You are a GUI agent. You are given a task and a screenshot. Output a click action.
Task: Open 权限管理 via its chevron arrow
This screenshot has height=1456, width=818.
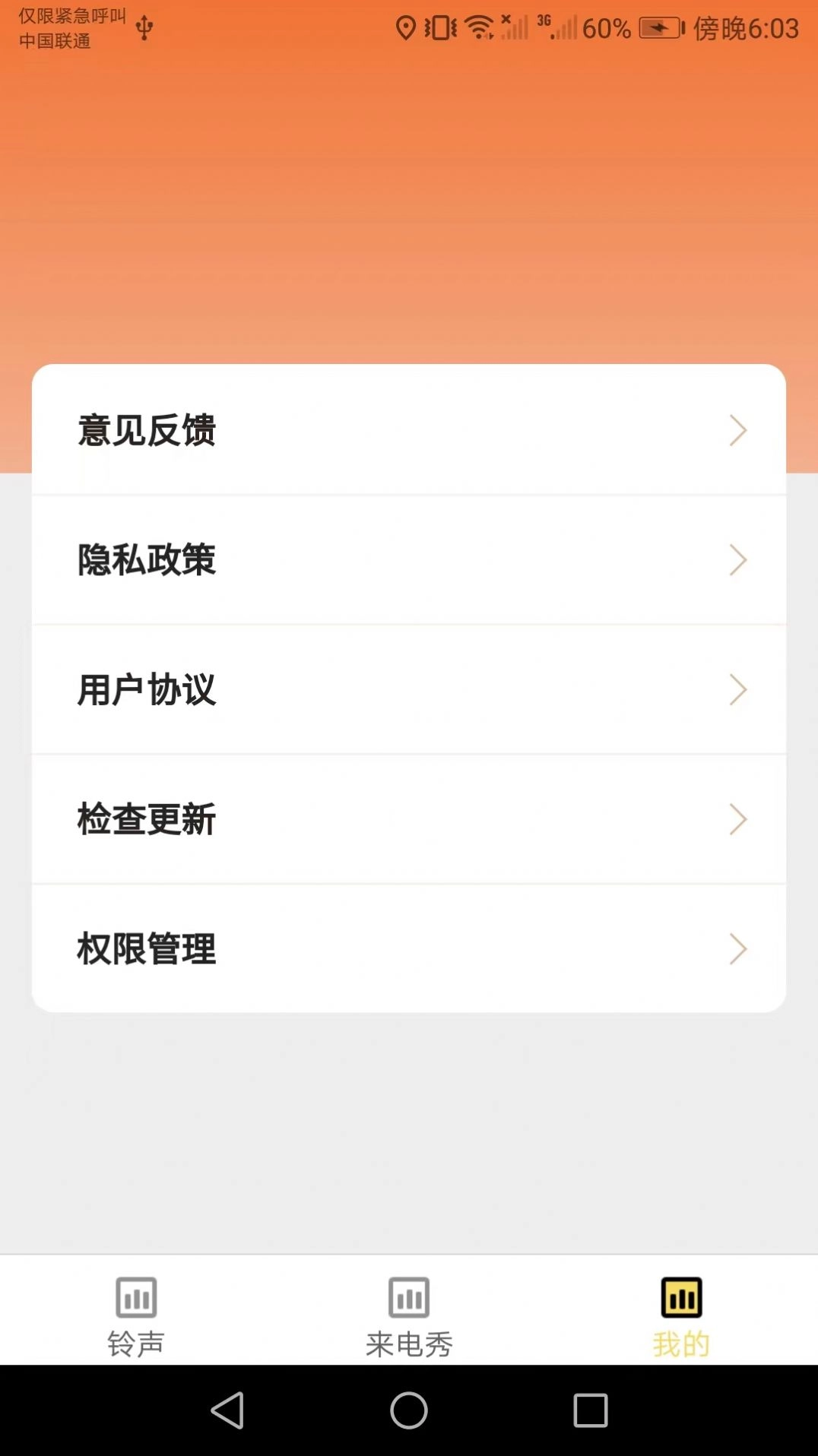(737, 949)
